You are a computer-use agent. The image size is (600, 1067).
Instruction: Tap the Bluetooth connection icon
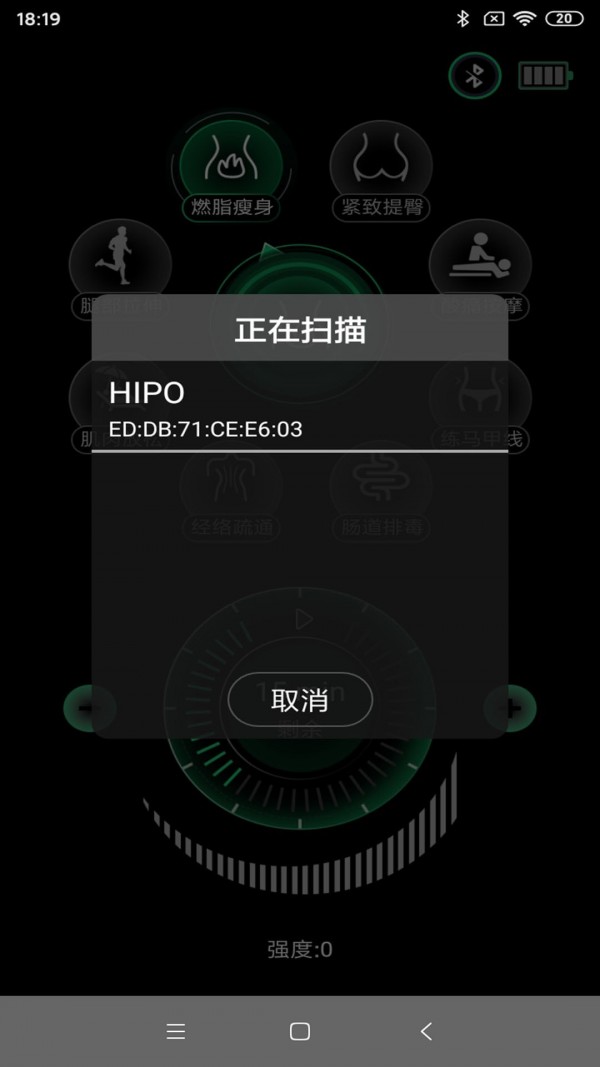(475, 75)
